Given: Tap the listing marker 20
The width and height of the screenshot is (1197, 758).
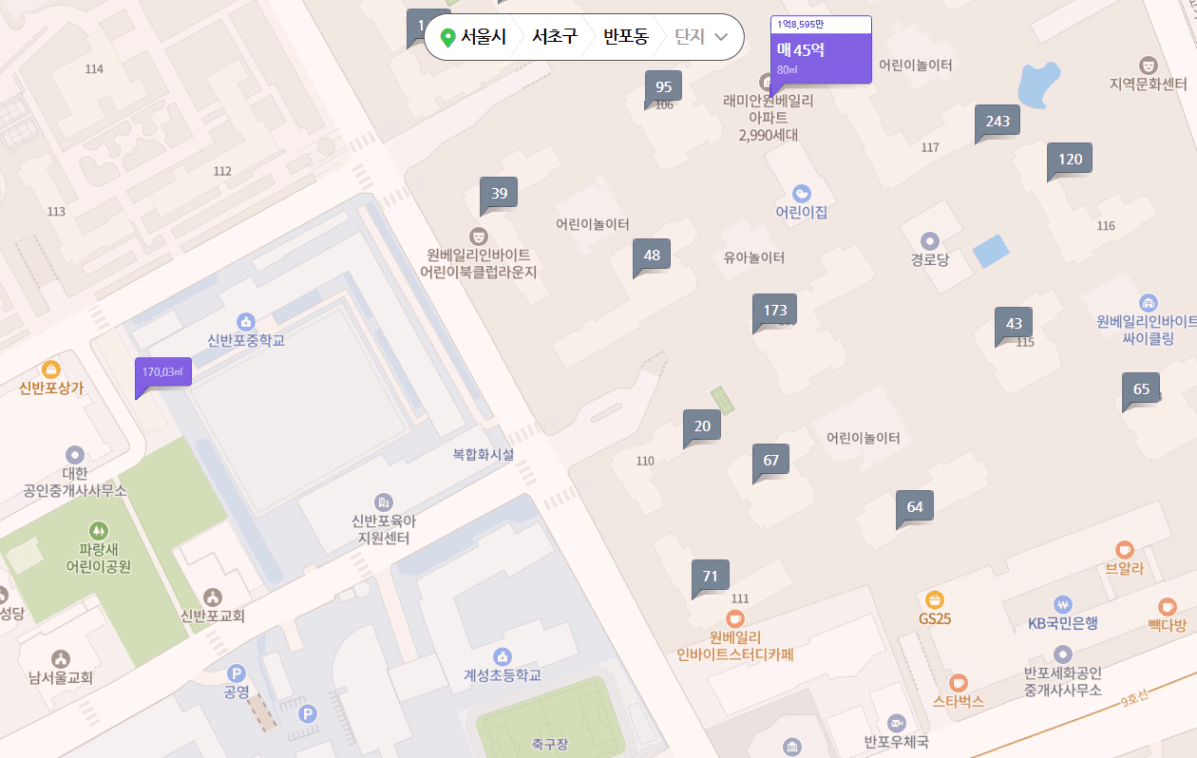Looking at the screenshot, I should click(702, 426).
